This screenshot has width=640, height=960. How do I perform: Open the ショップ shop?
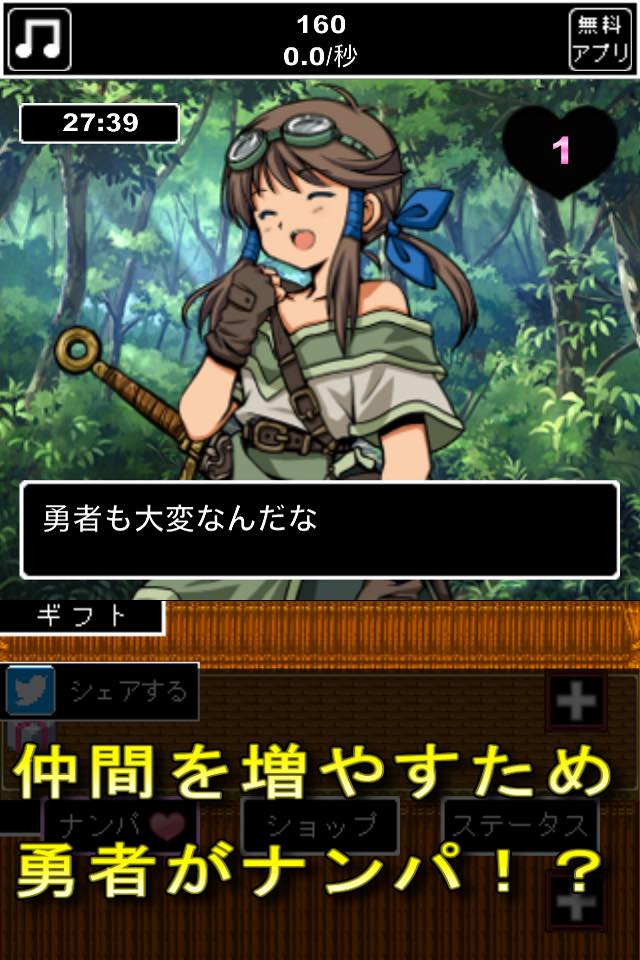(x=320, y=826)
